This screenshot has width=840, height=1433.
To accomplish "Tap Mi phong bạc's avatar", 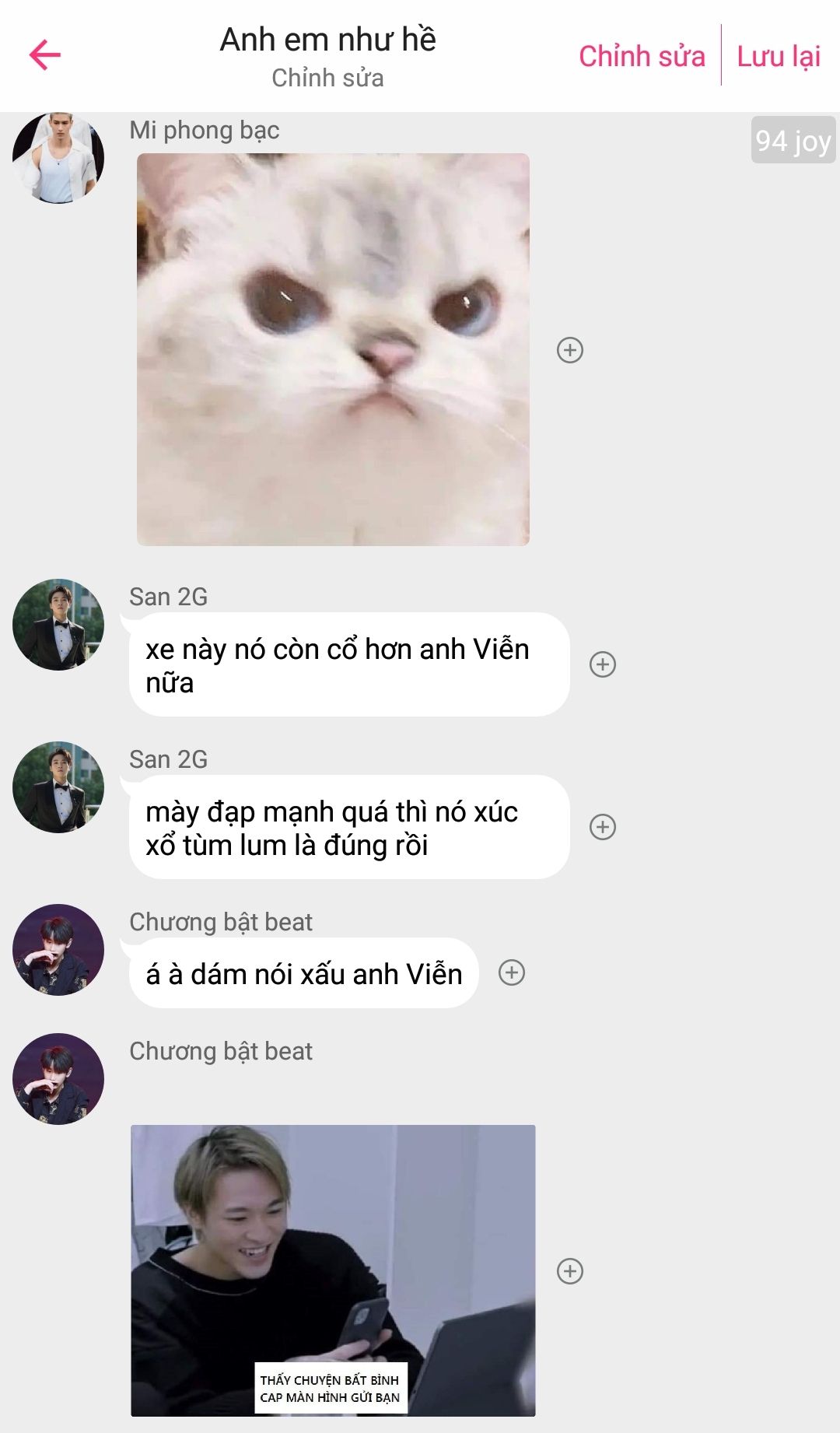I will pyautogui.click(x=58, y=158).
